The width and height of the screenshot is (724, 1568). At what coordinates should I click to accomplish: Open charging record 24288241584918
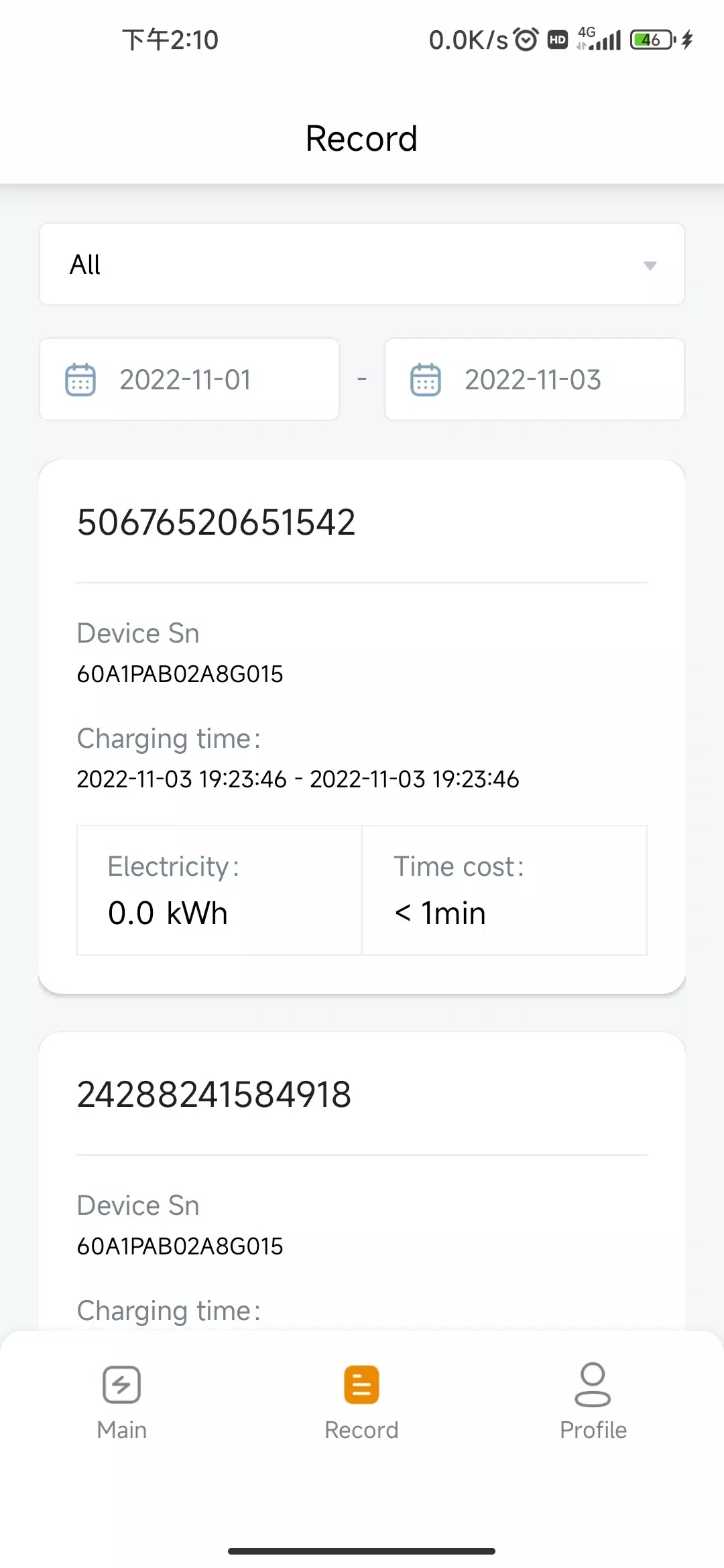(x=362, y=1181)
